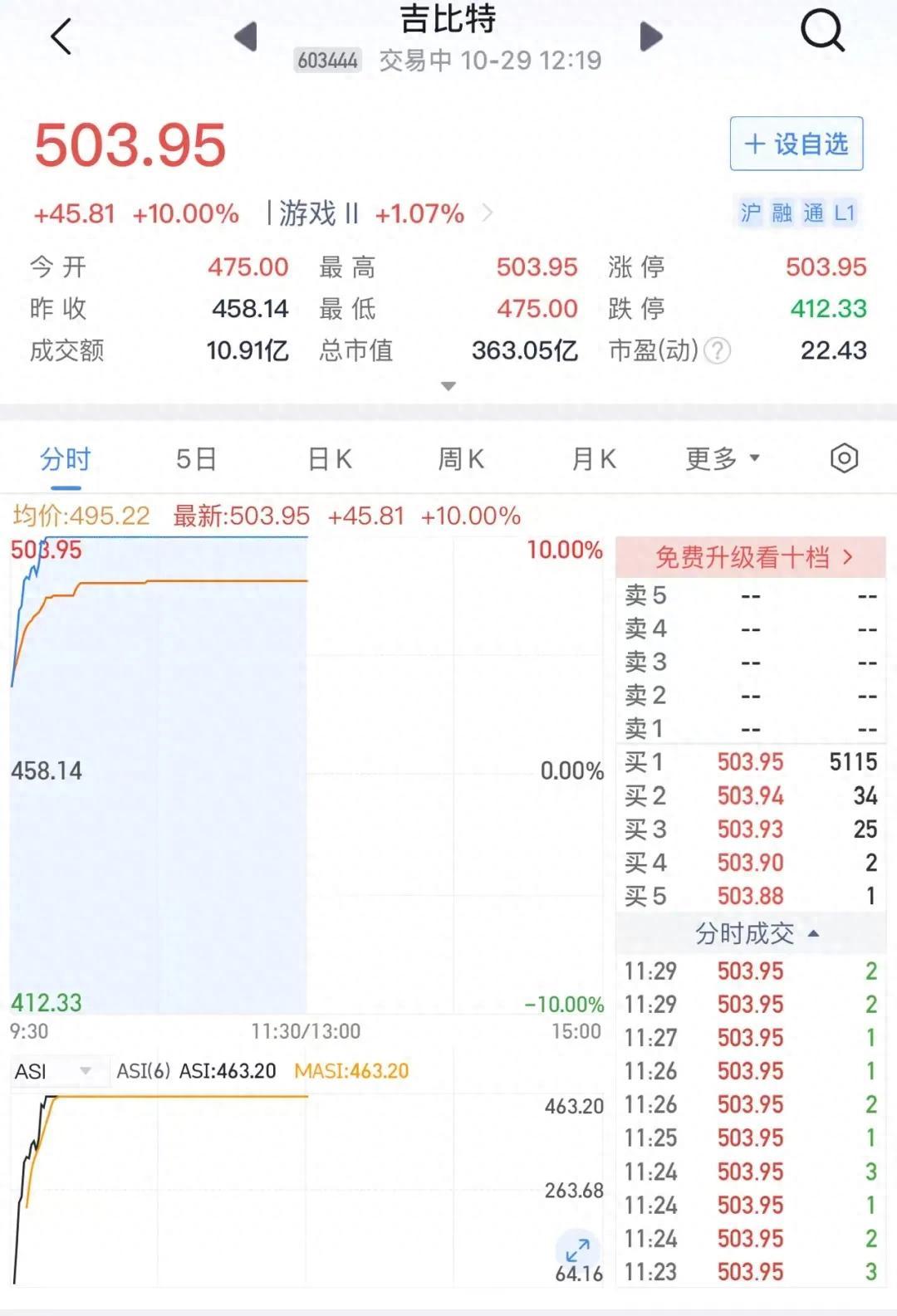Tap 免费升级看十档 upgrade banner
Image resolution: width=897 pixels, height=1316 pixels.
click(x=752, y=558)
